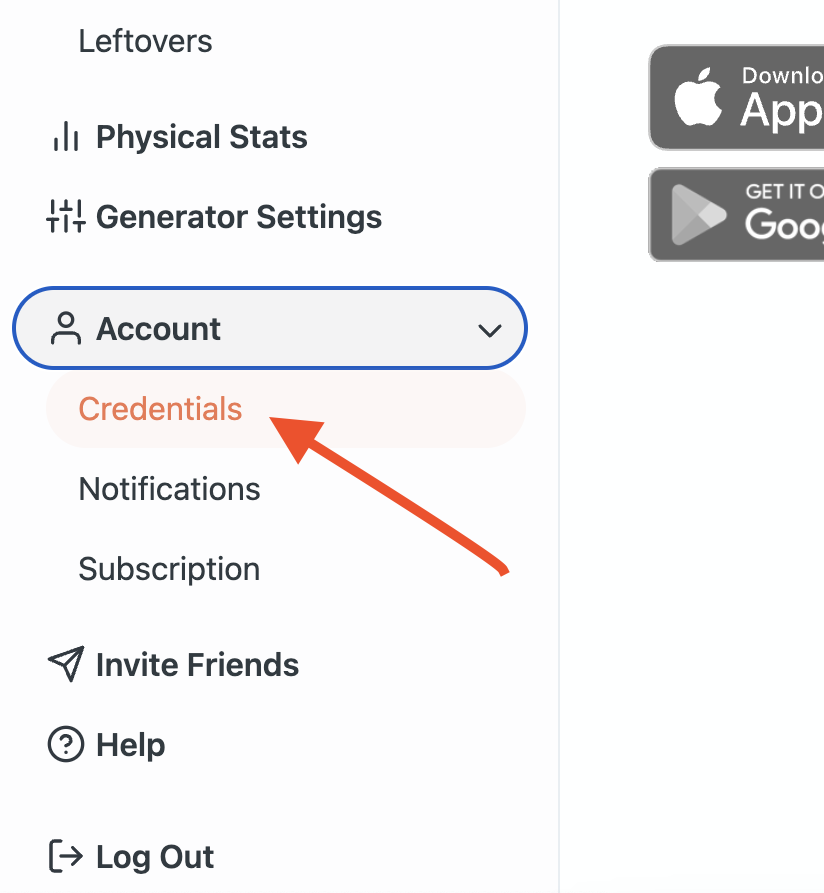This screenshot has height=893, width=824.
Task: Collapse the Account section
Action: (x=269, y=329)
